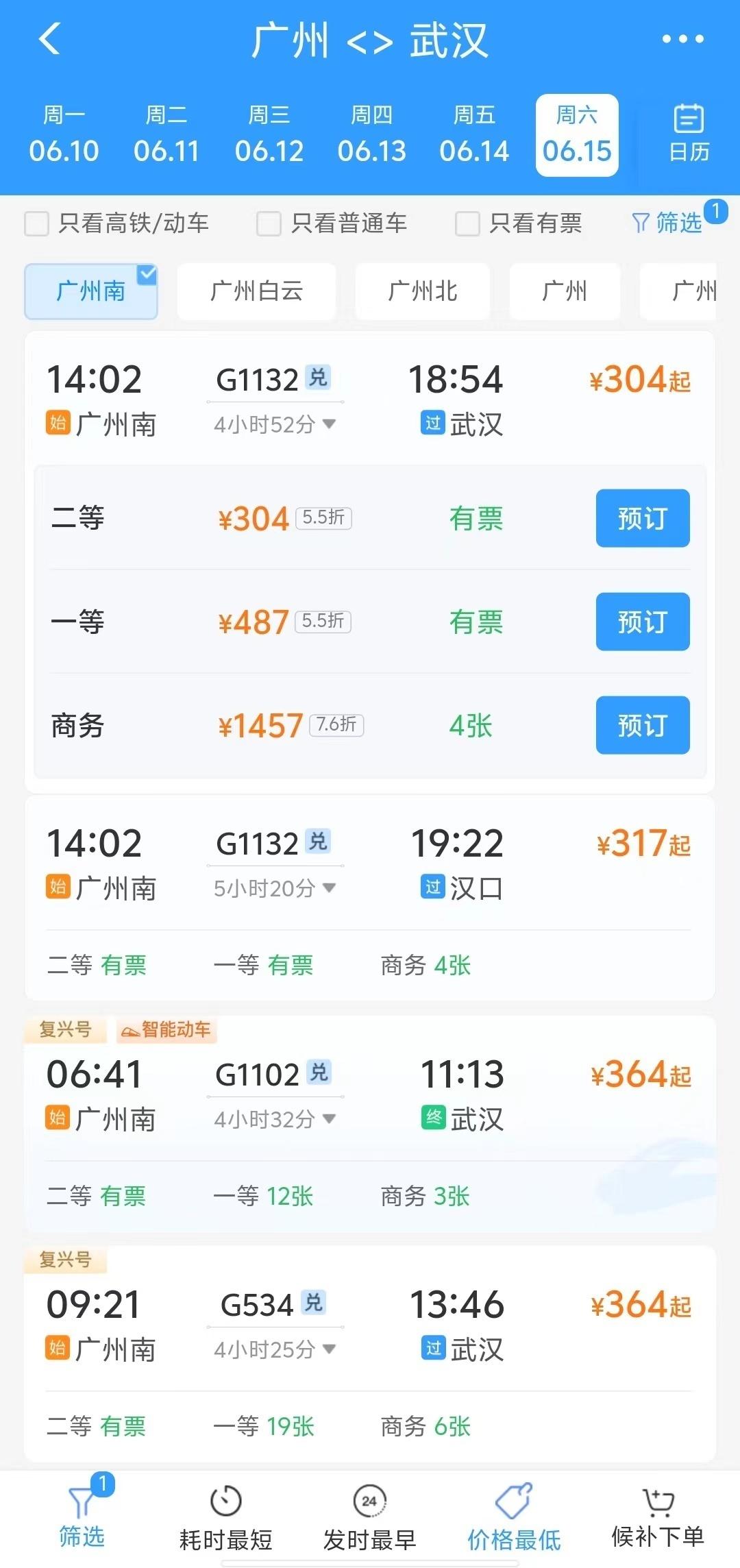The width and height of the screenshot is (740, 1568).
Task: Book the 一等 seat at ¥487
Action: coord(642,622)
